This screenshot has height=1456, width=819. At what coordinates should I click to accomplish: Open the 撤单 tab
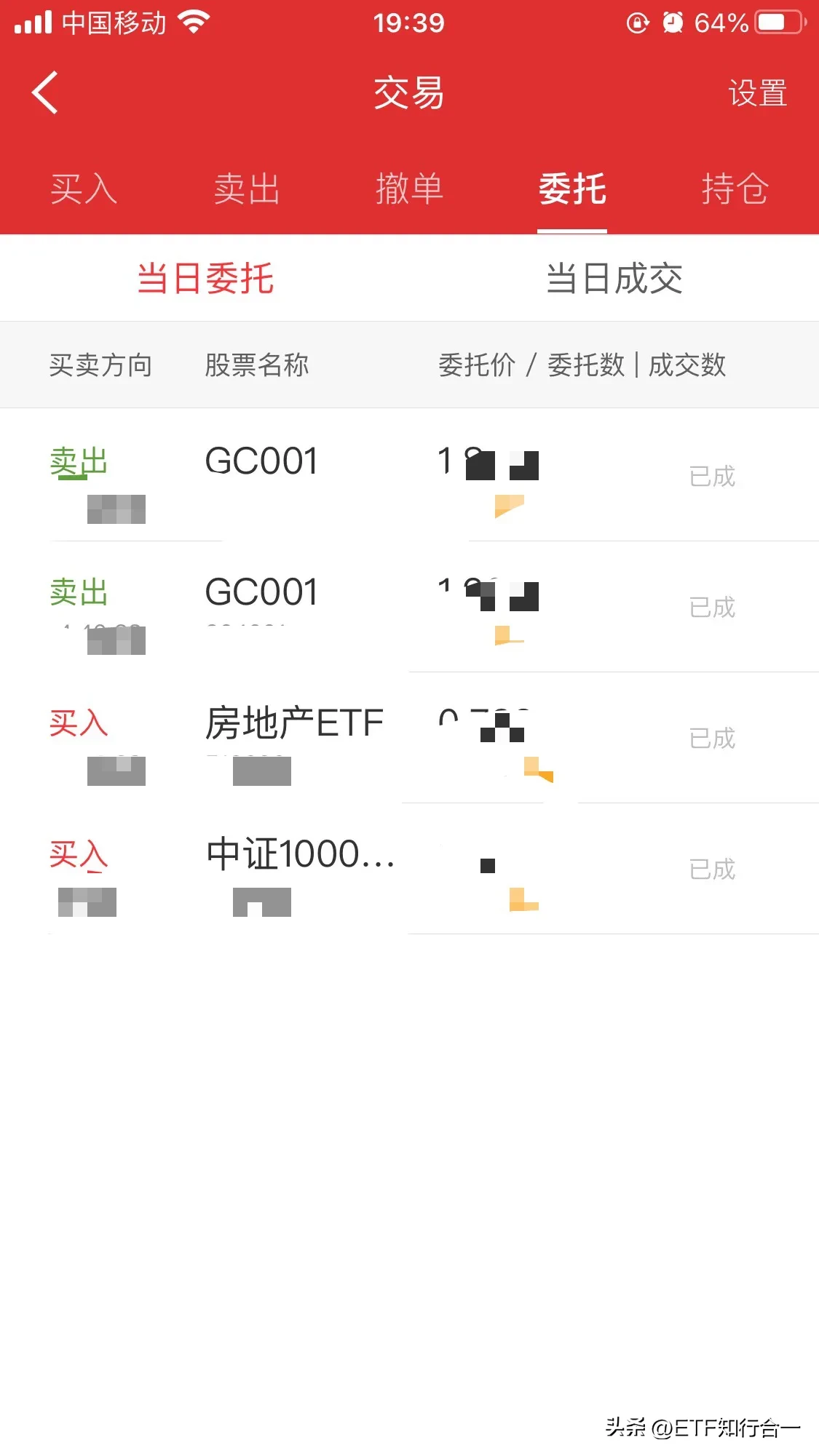pos(409,189)
